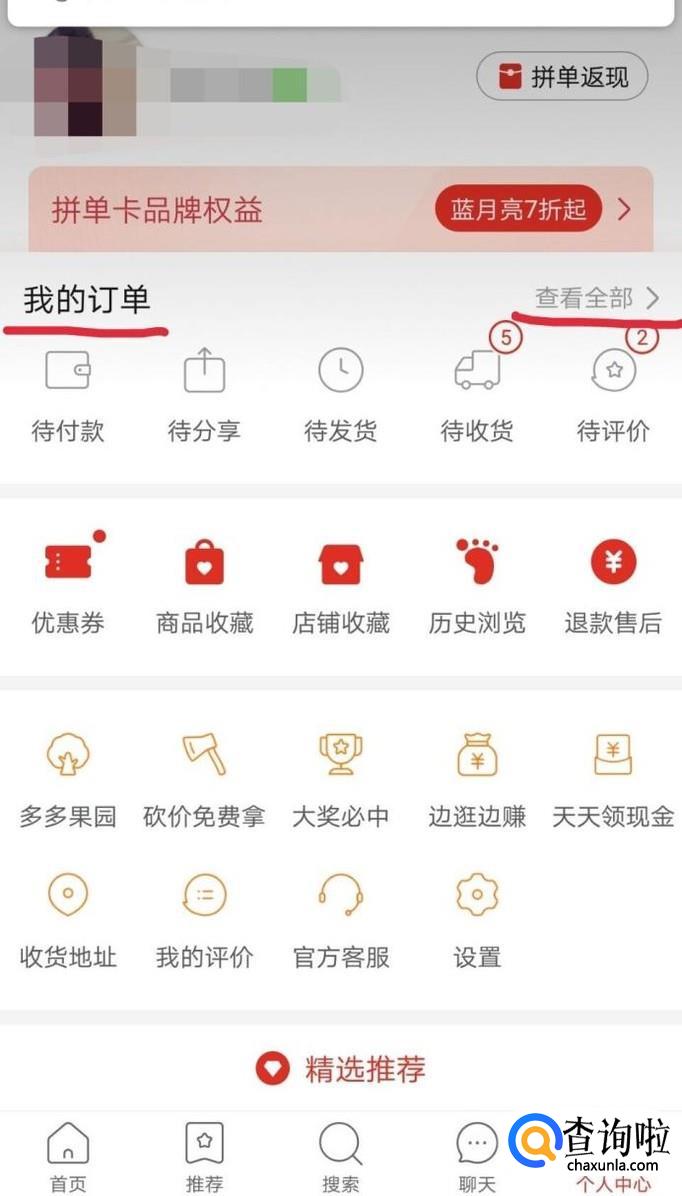Open the 拼单卡品牌权益 banner
This screenshot has height=1196, width=682.
[340, 210]
